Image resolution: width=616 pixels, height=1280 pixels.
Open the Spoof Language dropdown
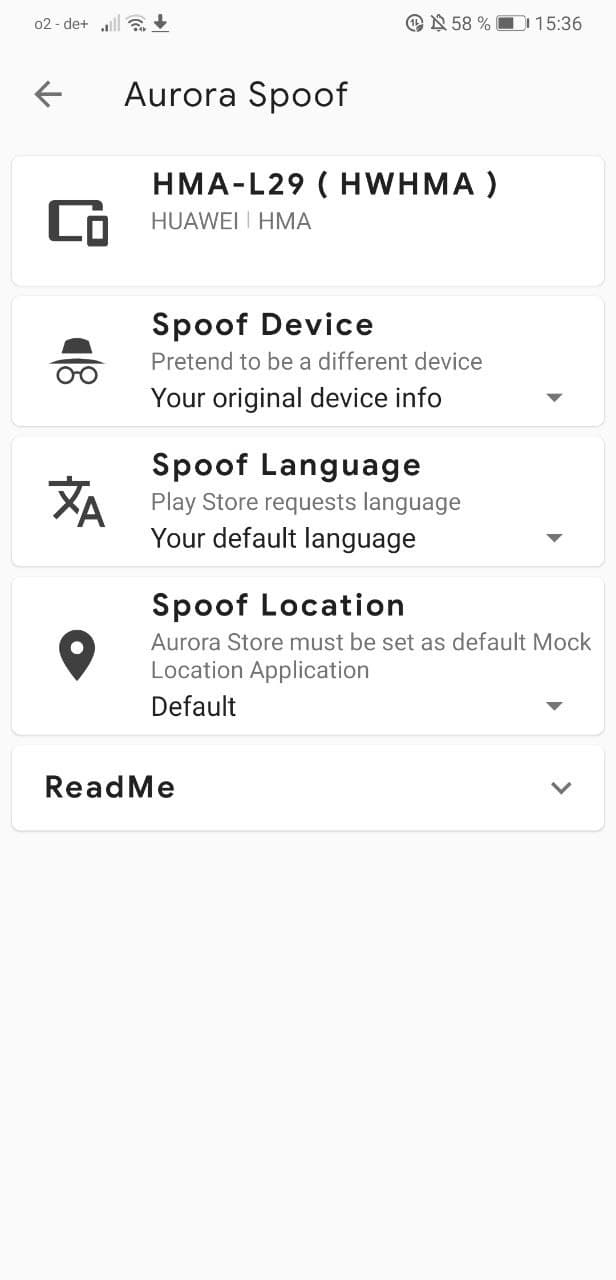(x=554, y=538)
